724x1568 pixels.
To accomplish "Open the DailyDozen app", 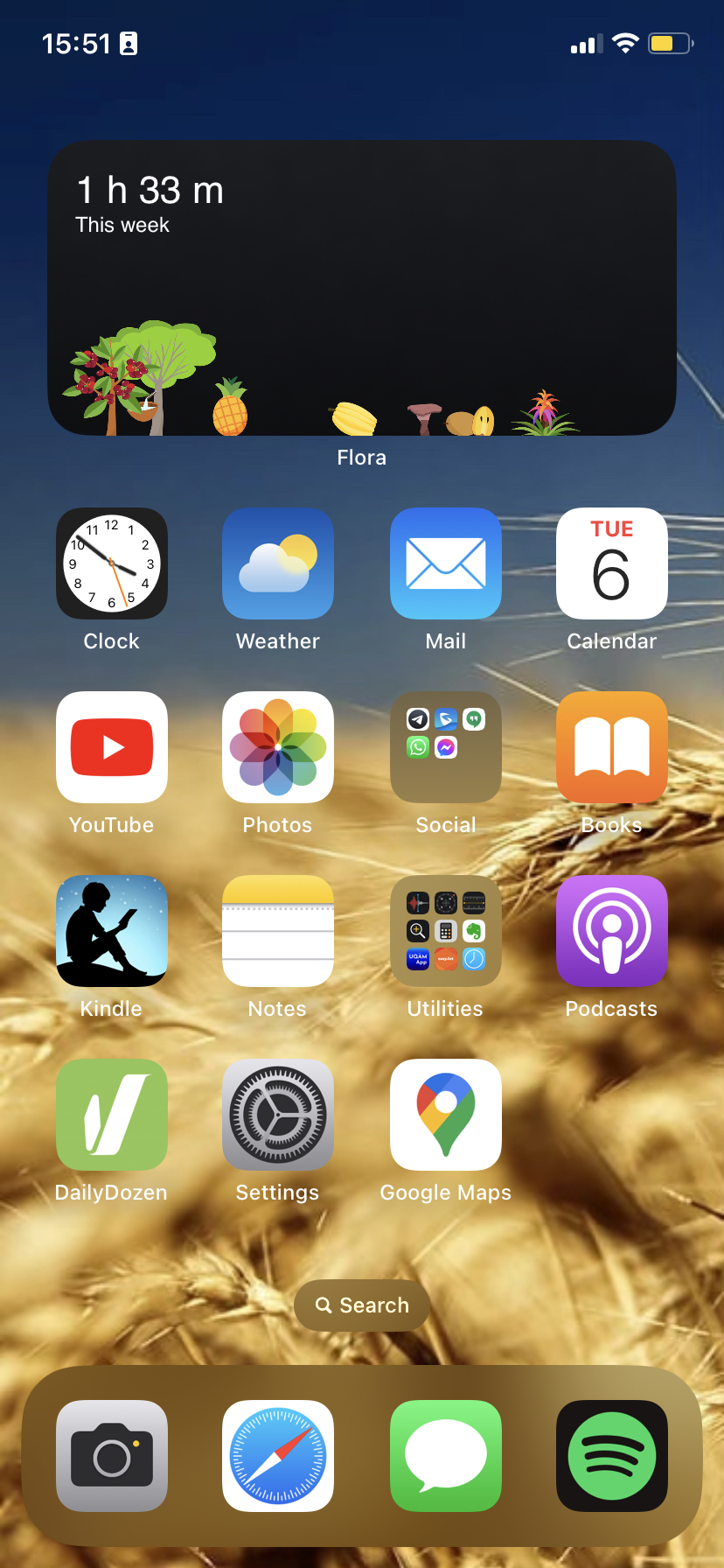I will coord(112,1115).
